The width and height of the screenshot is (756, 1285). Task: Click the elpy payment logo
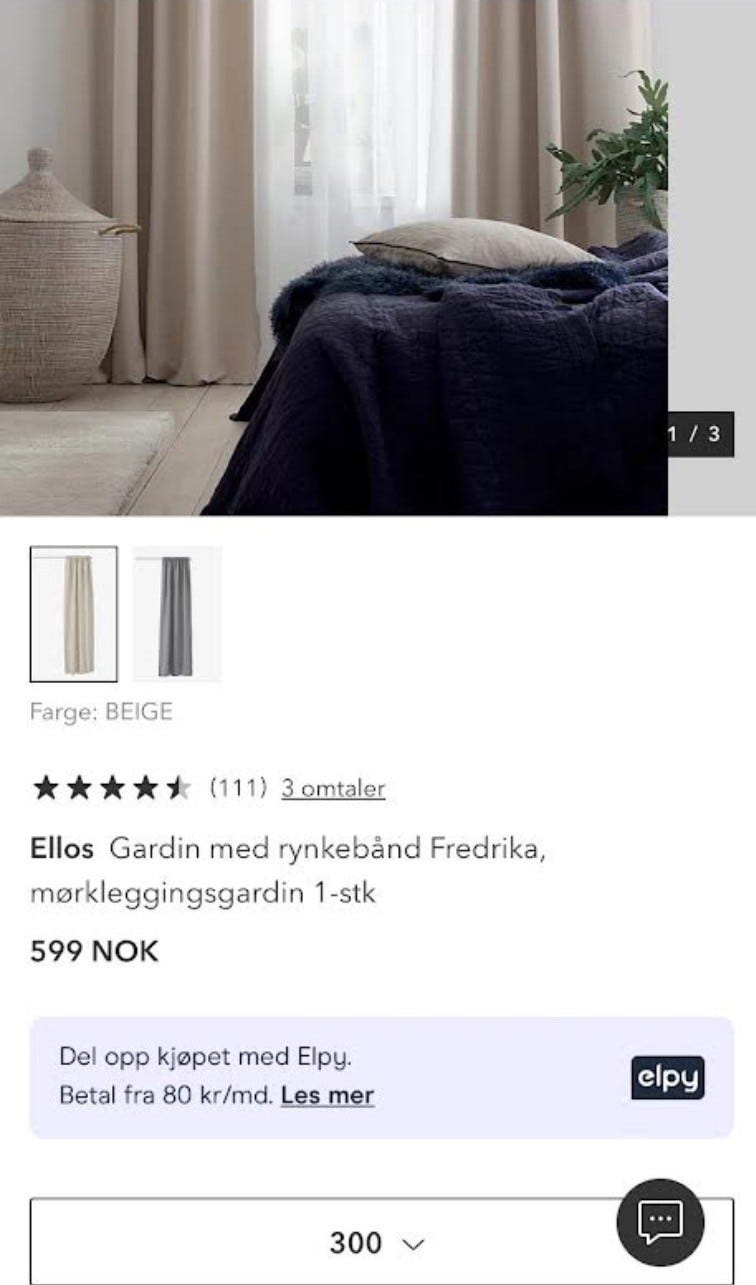[x=670, y=1077]
